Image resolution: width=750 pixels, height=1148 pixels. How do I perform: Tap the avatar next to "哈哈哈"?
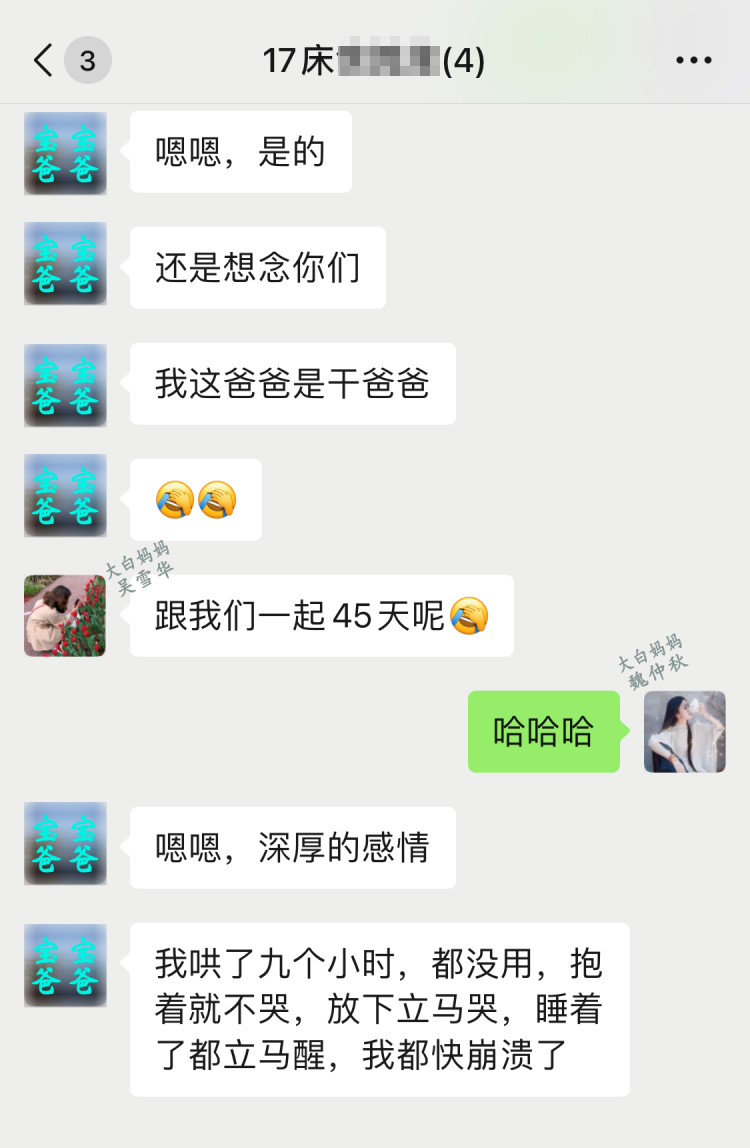pos(684,731)
